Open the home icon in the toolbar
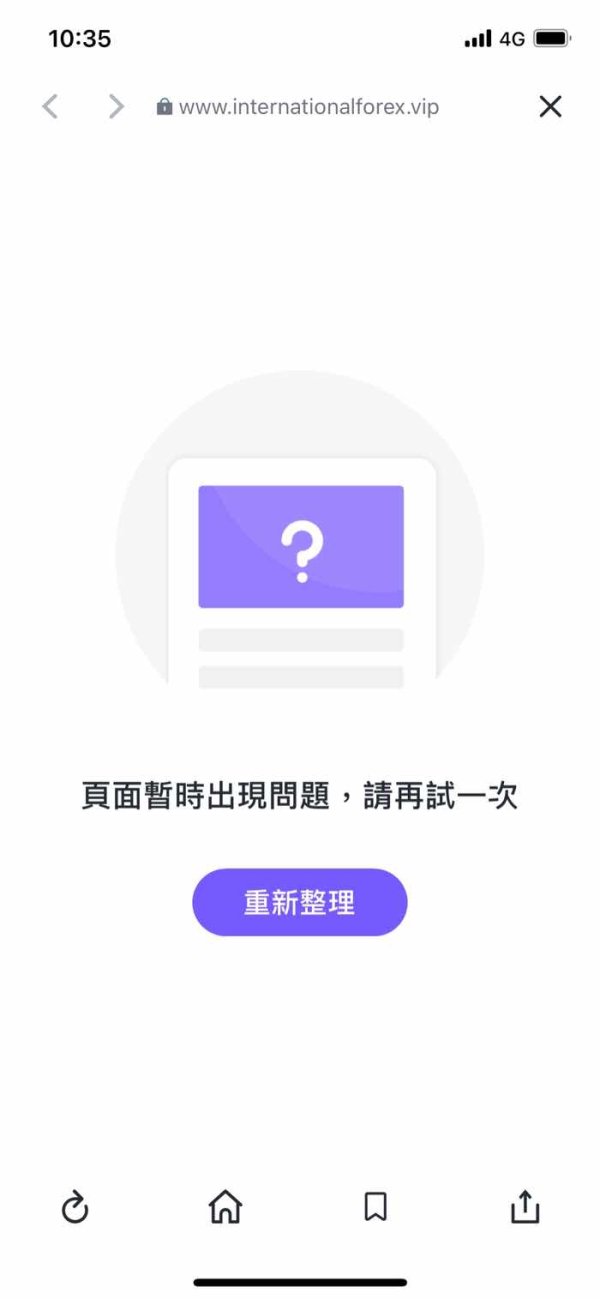The width and height of the screenshot is (600, 1299). coord(225,1207)
